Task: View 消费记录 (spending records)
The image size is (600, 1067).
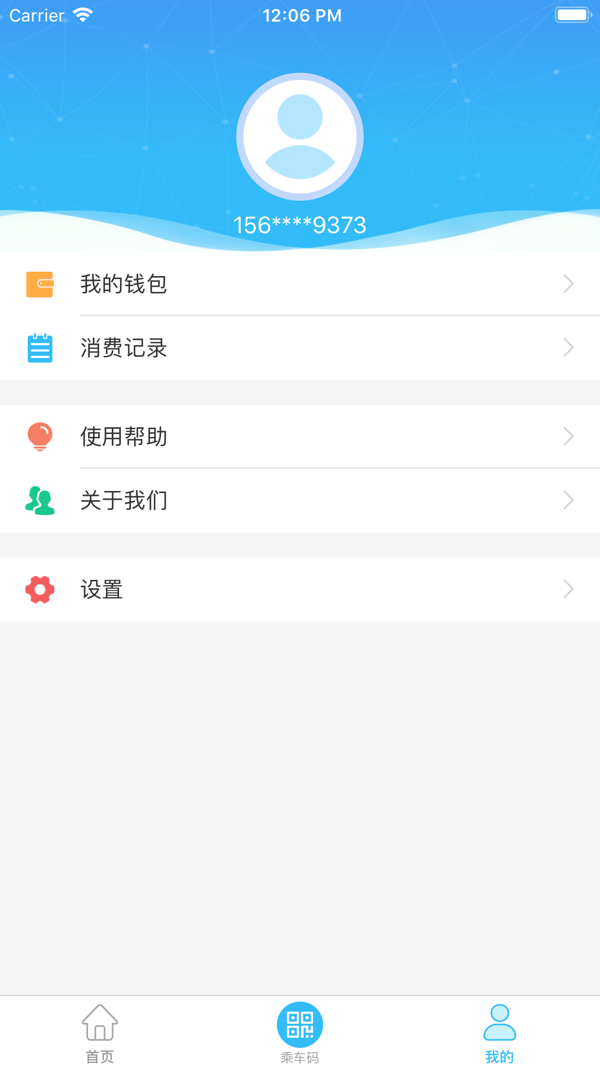Action: [300, 348]
